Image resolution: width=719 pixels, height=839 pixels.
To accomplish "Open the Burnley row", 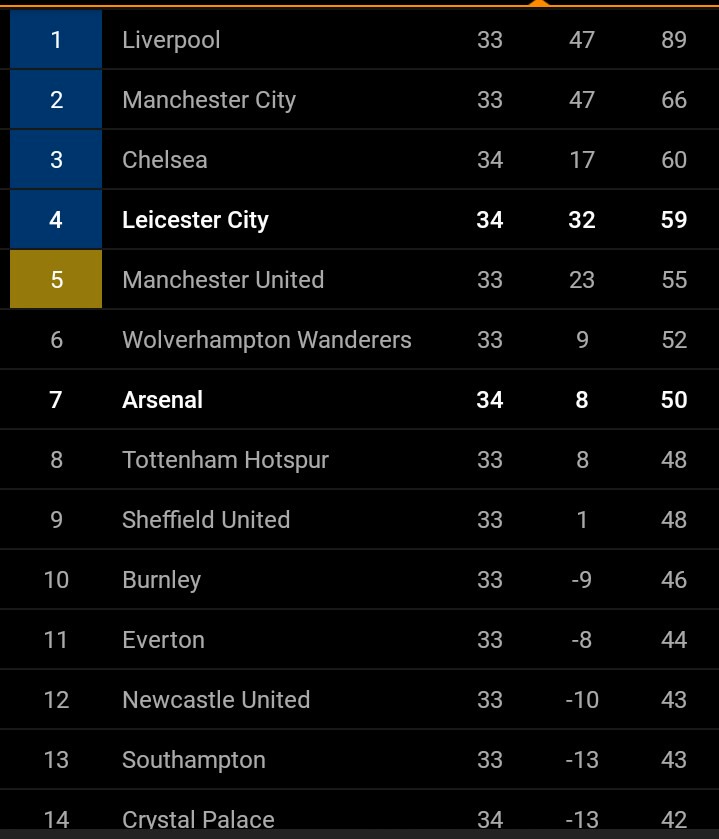I will 162,580.
